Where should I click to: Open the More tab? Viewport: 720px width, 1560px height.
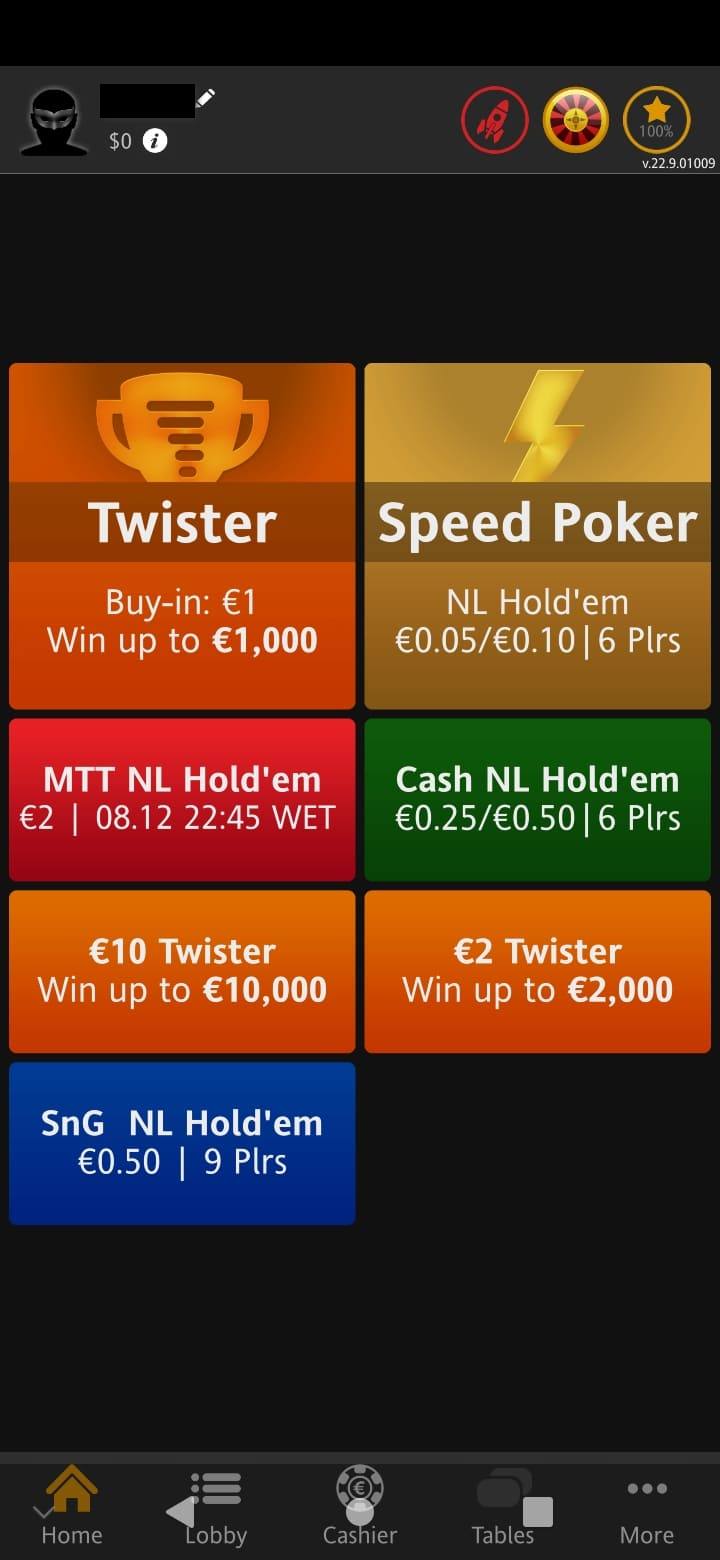647,1506
